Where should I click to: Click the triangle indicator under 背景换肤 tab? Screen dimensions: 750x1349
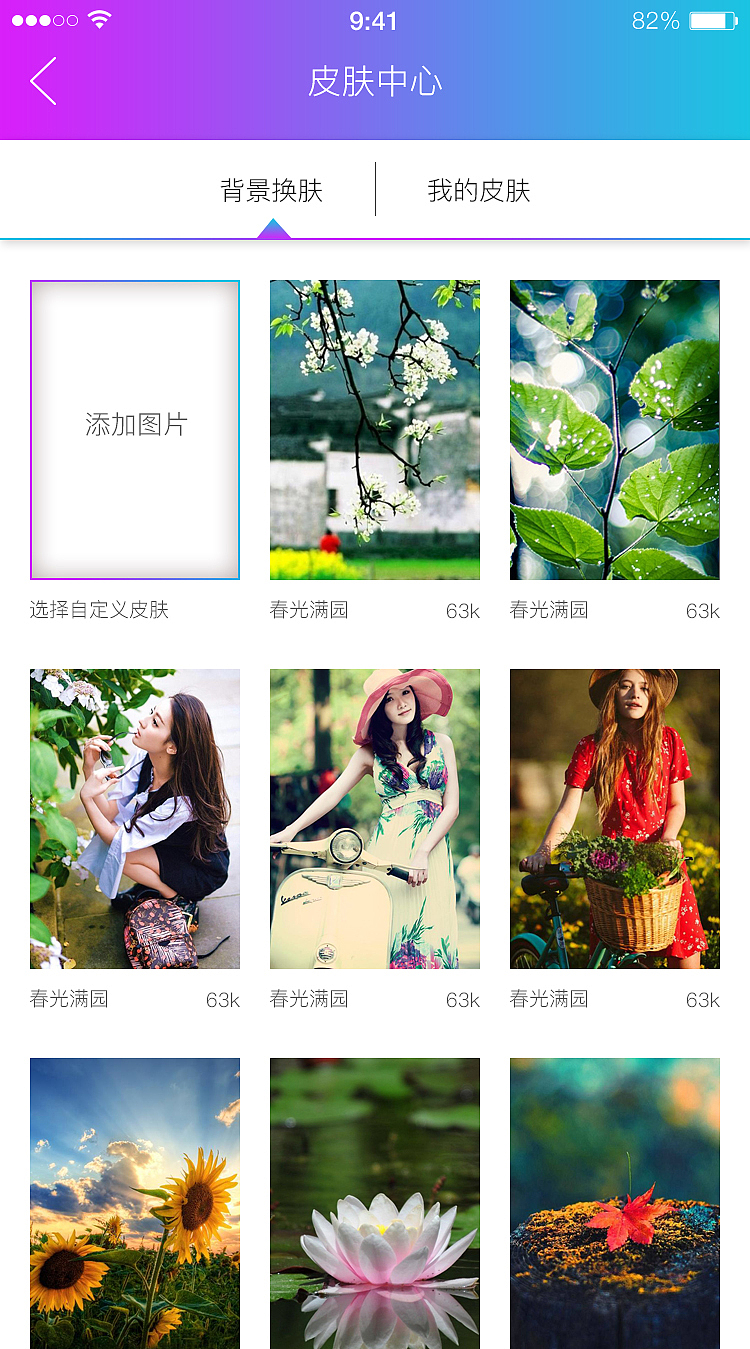click(x=274, y=232)
